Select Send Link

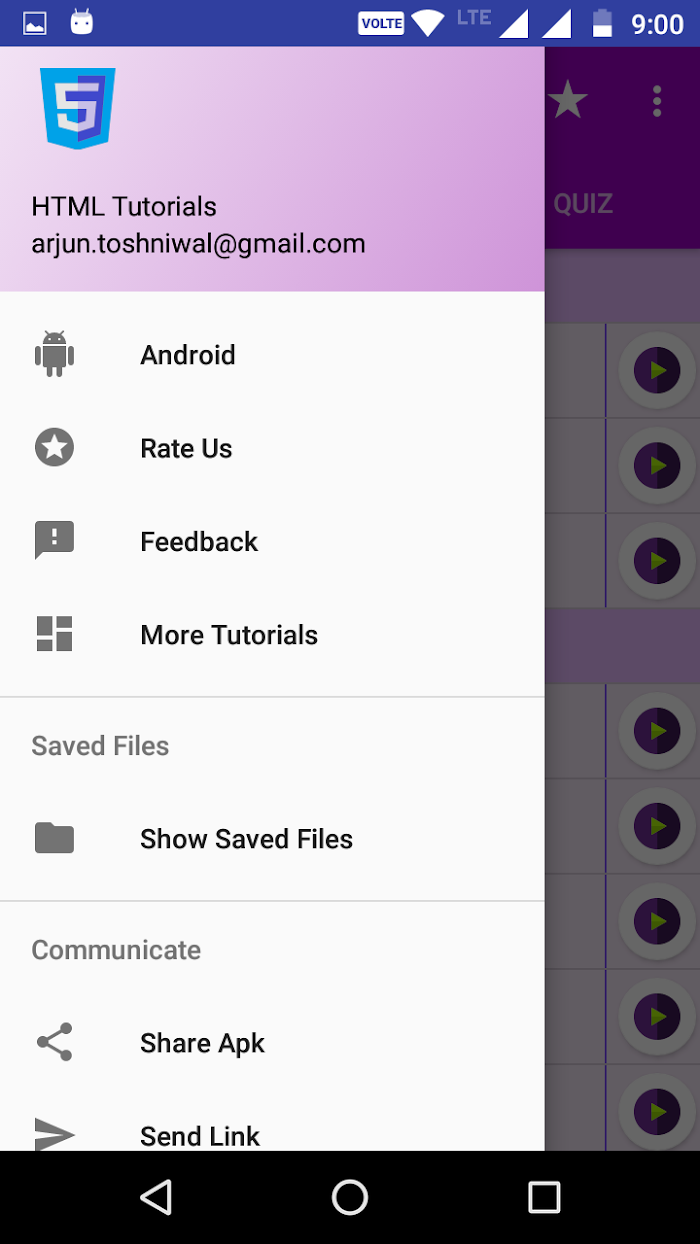pyautogui.click(x=272, y=1128)
